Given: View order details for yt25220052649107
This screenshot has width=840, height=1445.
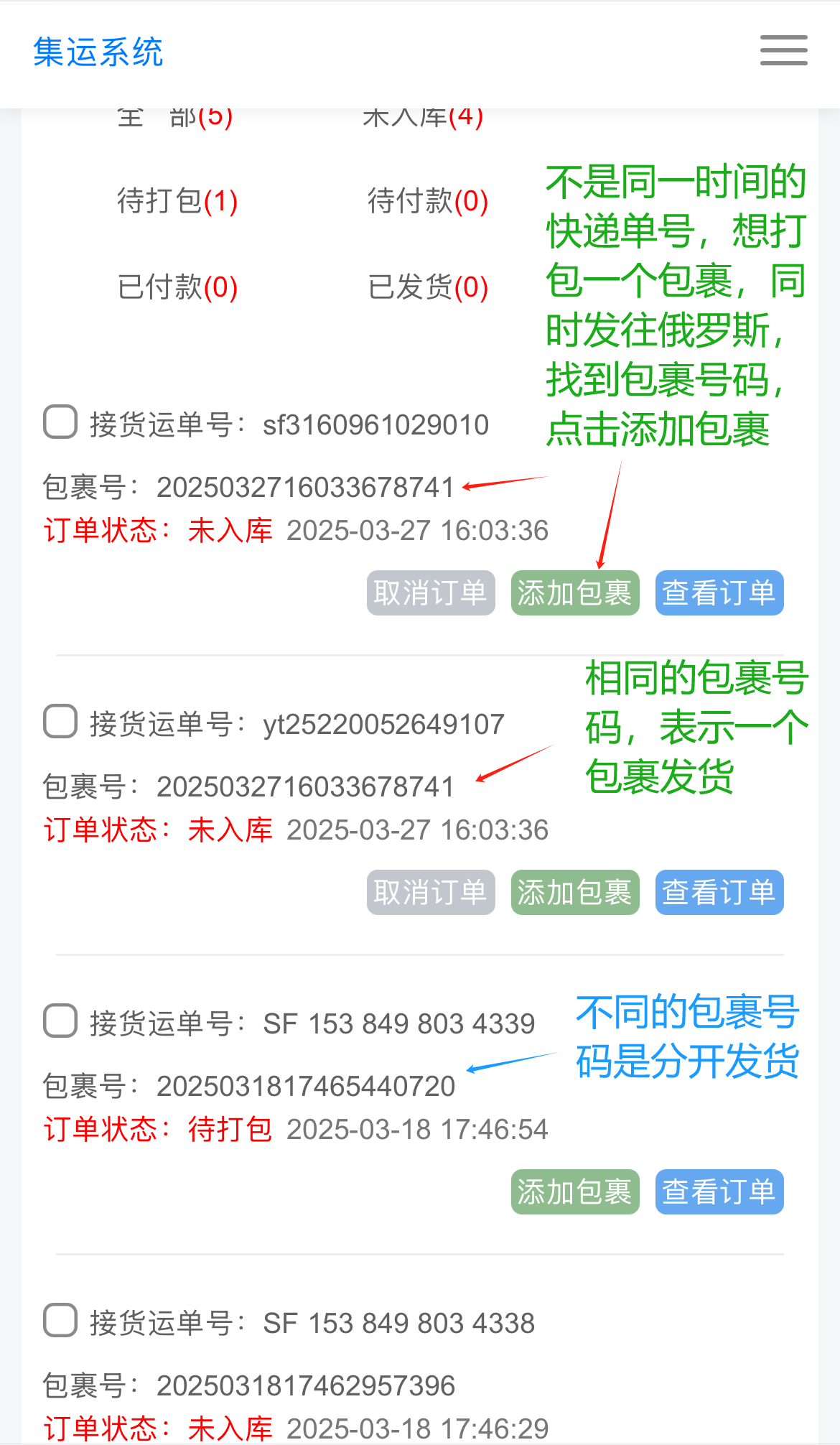Looking at the screenshot, I should point(719,893).
